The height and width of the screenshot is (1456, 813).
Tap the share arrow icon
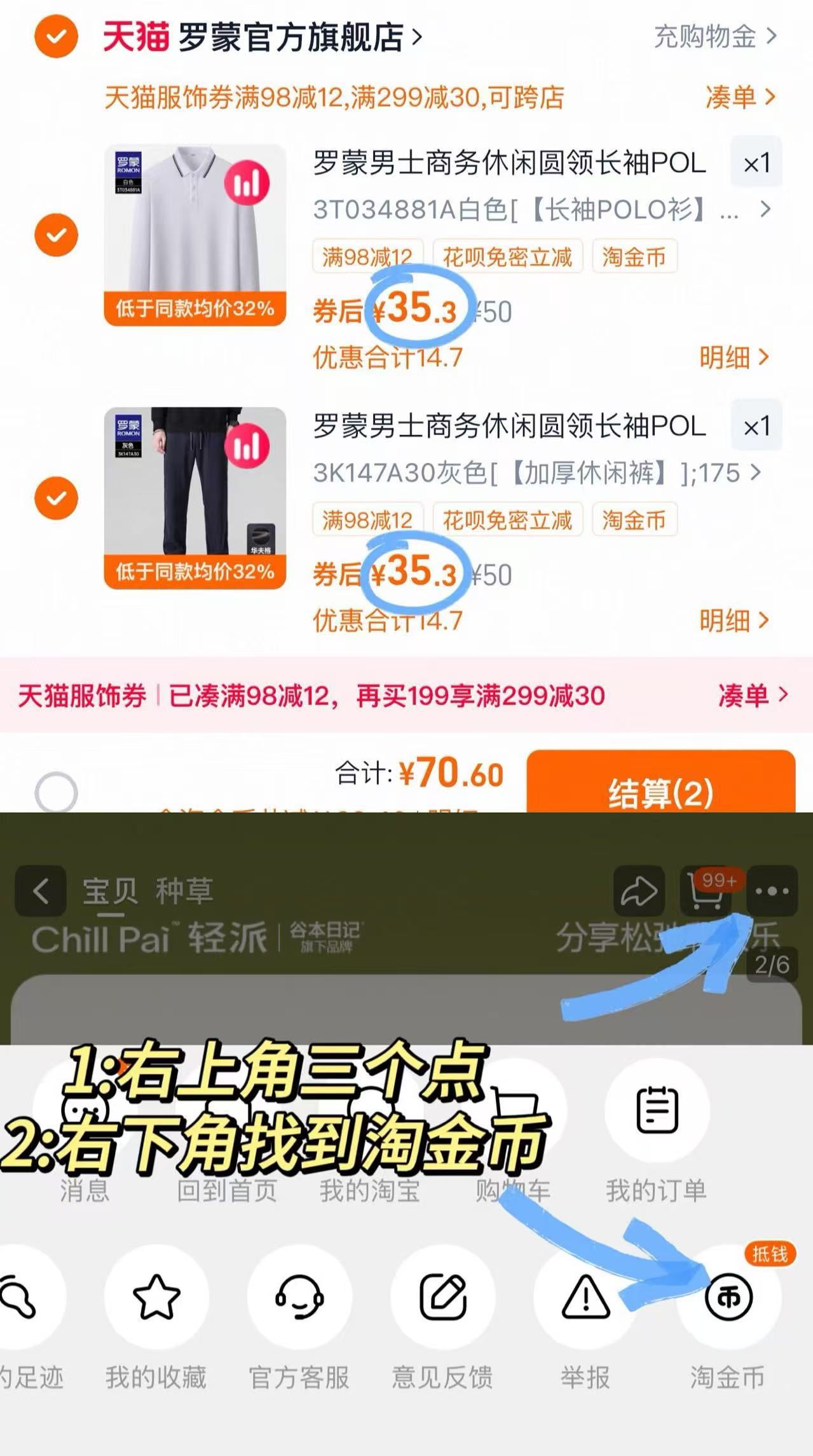click(640, 890)
